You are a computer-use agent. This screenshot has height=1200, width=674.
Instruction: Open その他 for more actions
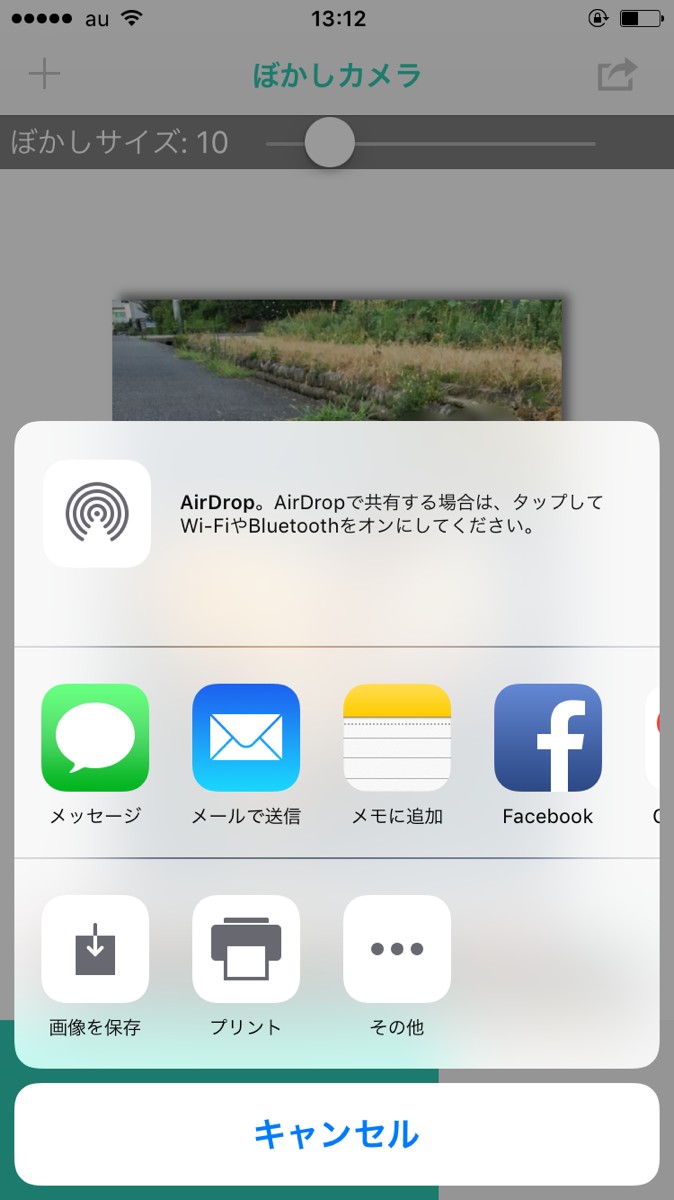click(397, 949)
